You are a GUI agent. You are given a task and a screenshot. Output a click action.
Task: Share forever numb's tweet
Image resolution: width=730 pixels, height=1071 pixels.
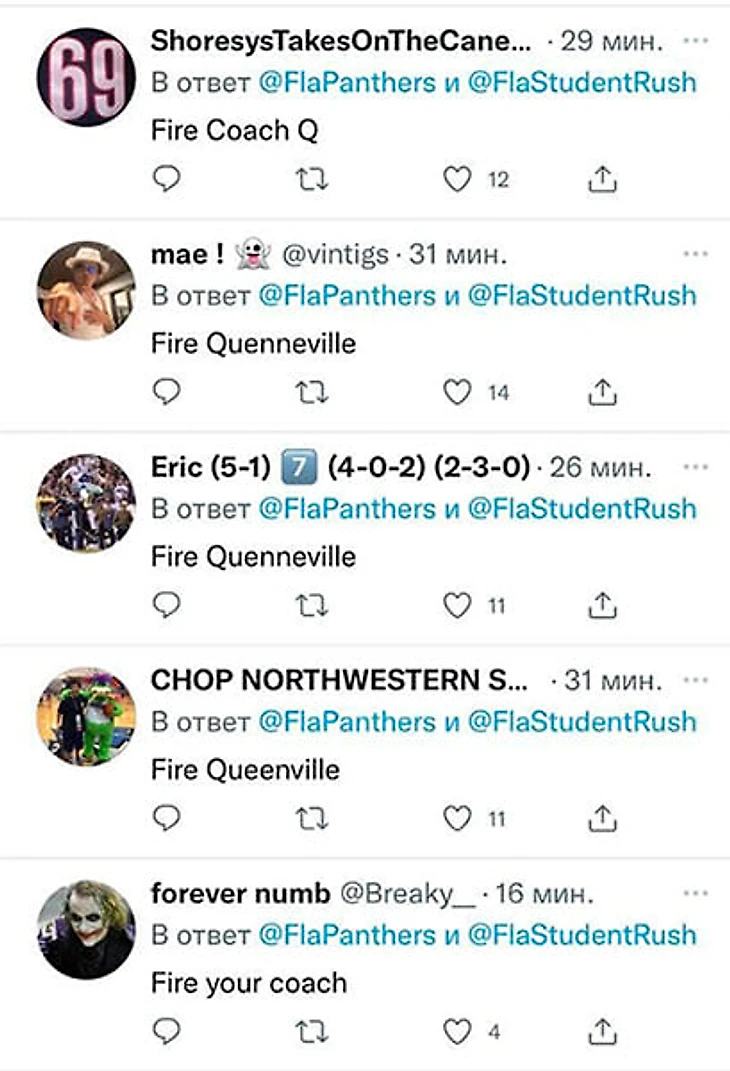coord(602,1032)
